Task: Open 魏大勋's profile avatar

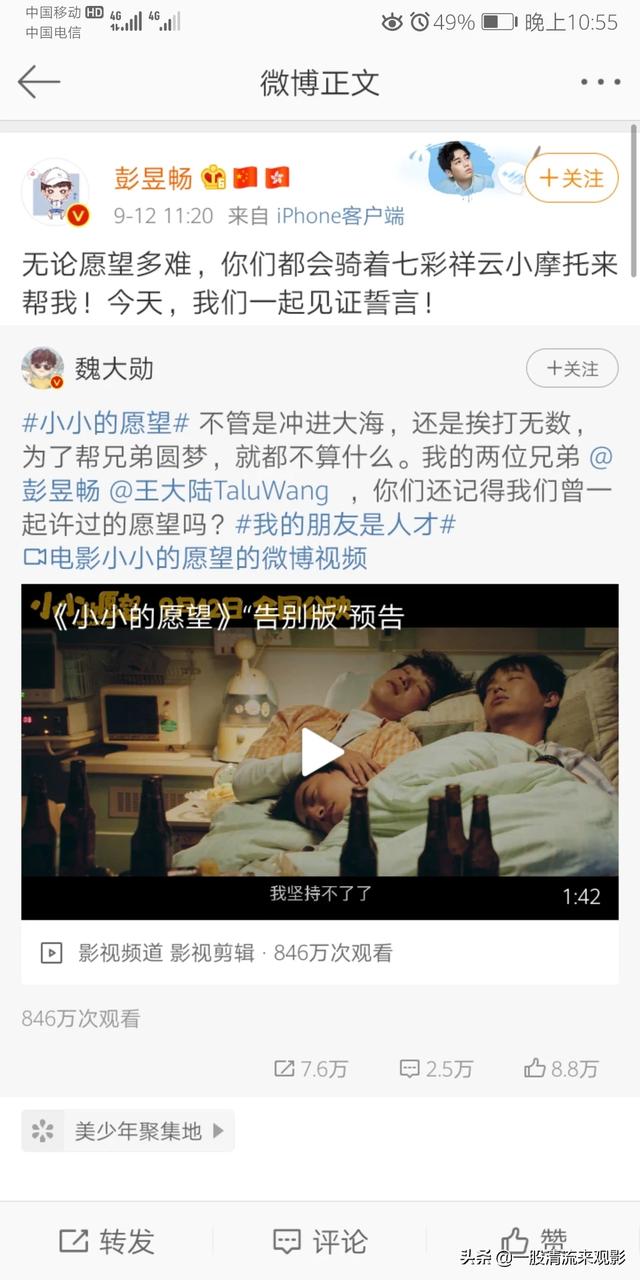Action: [43, 369]
